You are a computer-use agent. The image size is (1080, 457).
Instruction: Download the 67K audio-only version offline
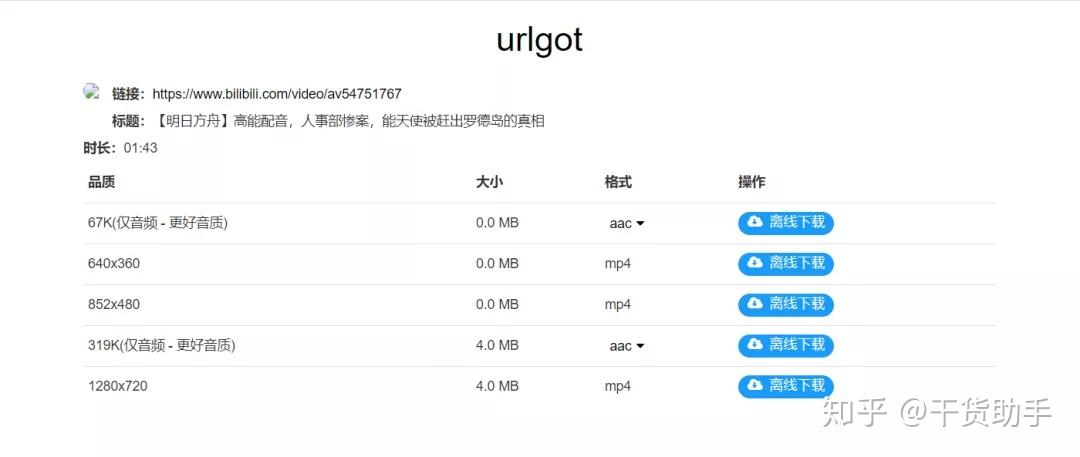pos(785,223)
